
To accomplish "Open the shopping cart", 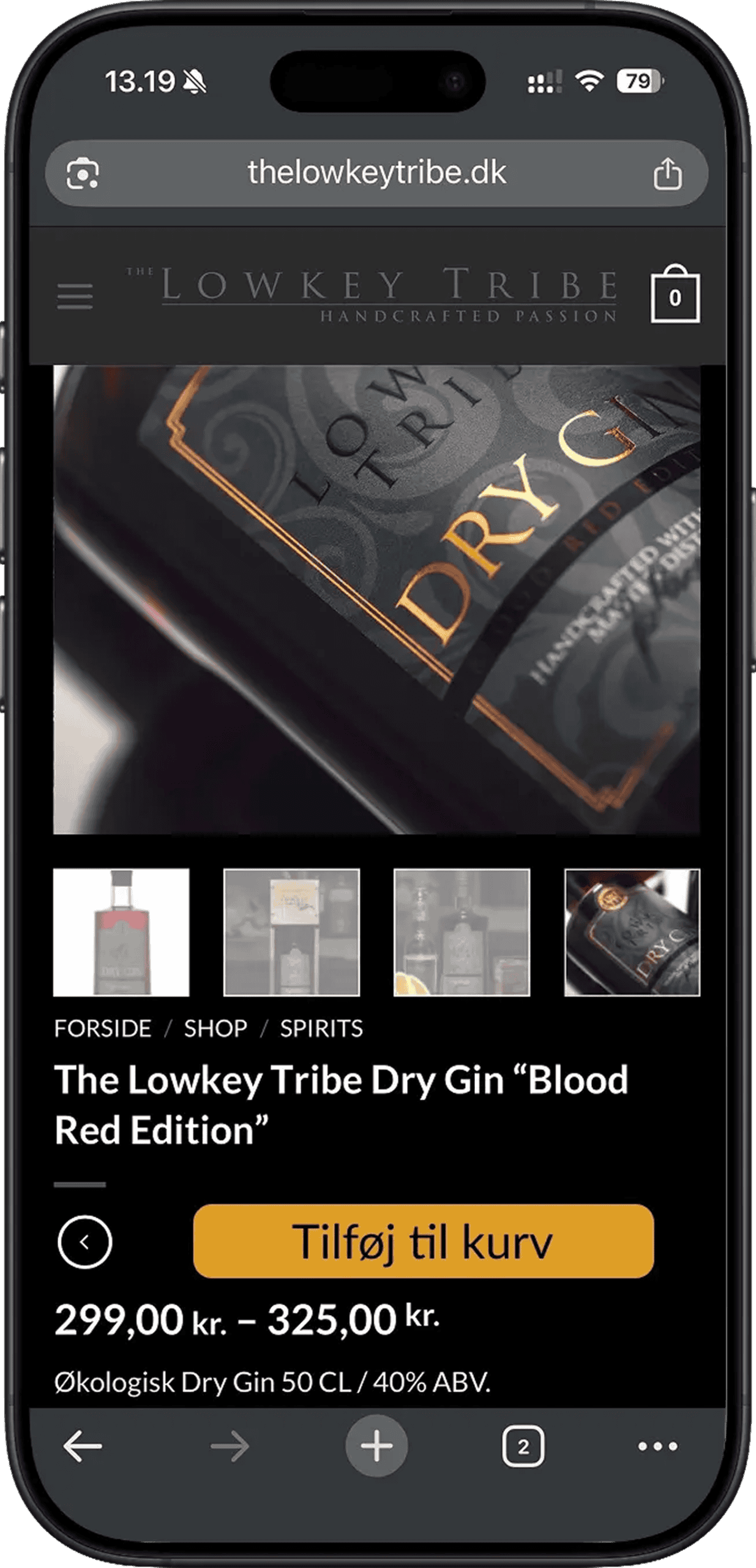I will coord(675,294).
